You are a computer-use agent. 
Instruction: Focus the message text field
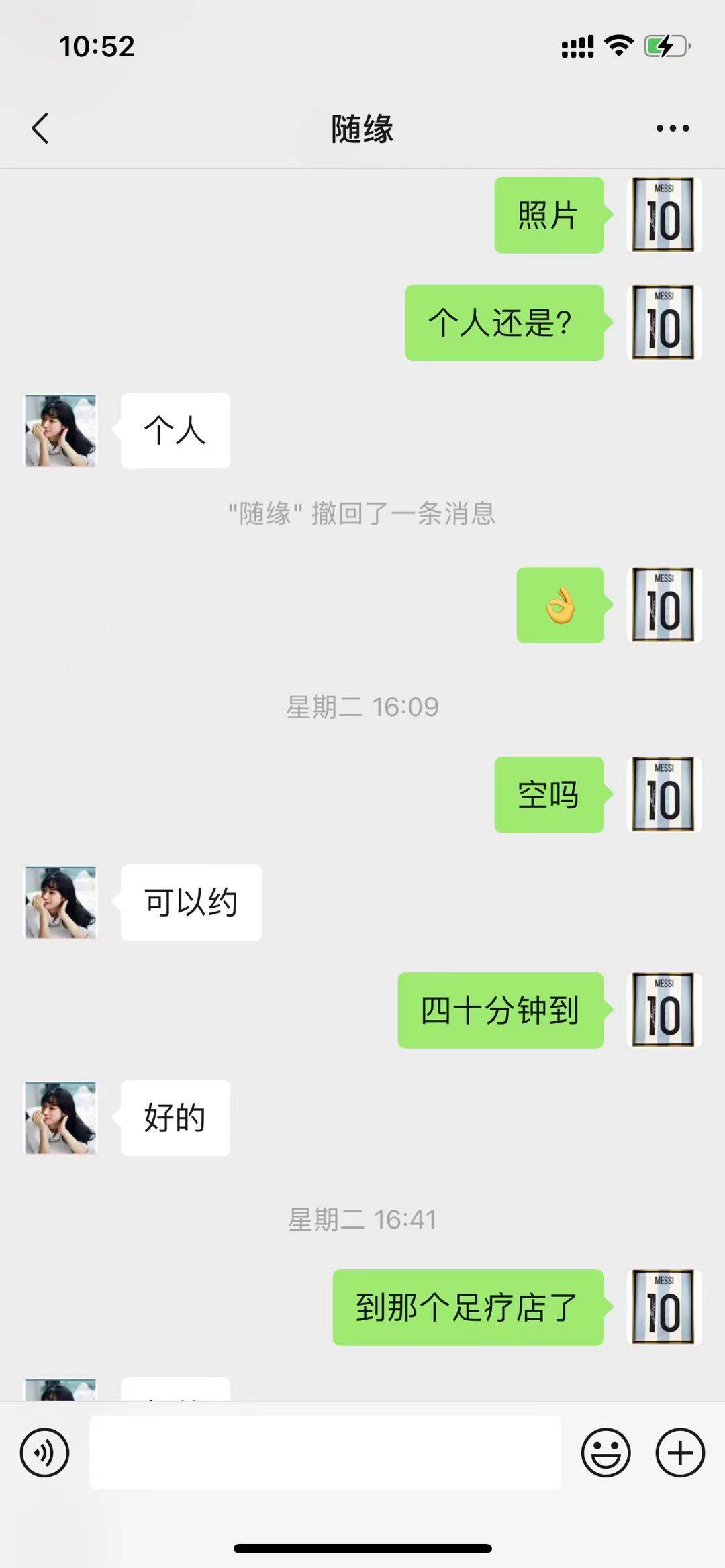[x=325, y=1453]
